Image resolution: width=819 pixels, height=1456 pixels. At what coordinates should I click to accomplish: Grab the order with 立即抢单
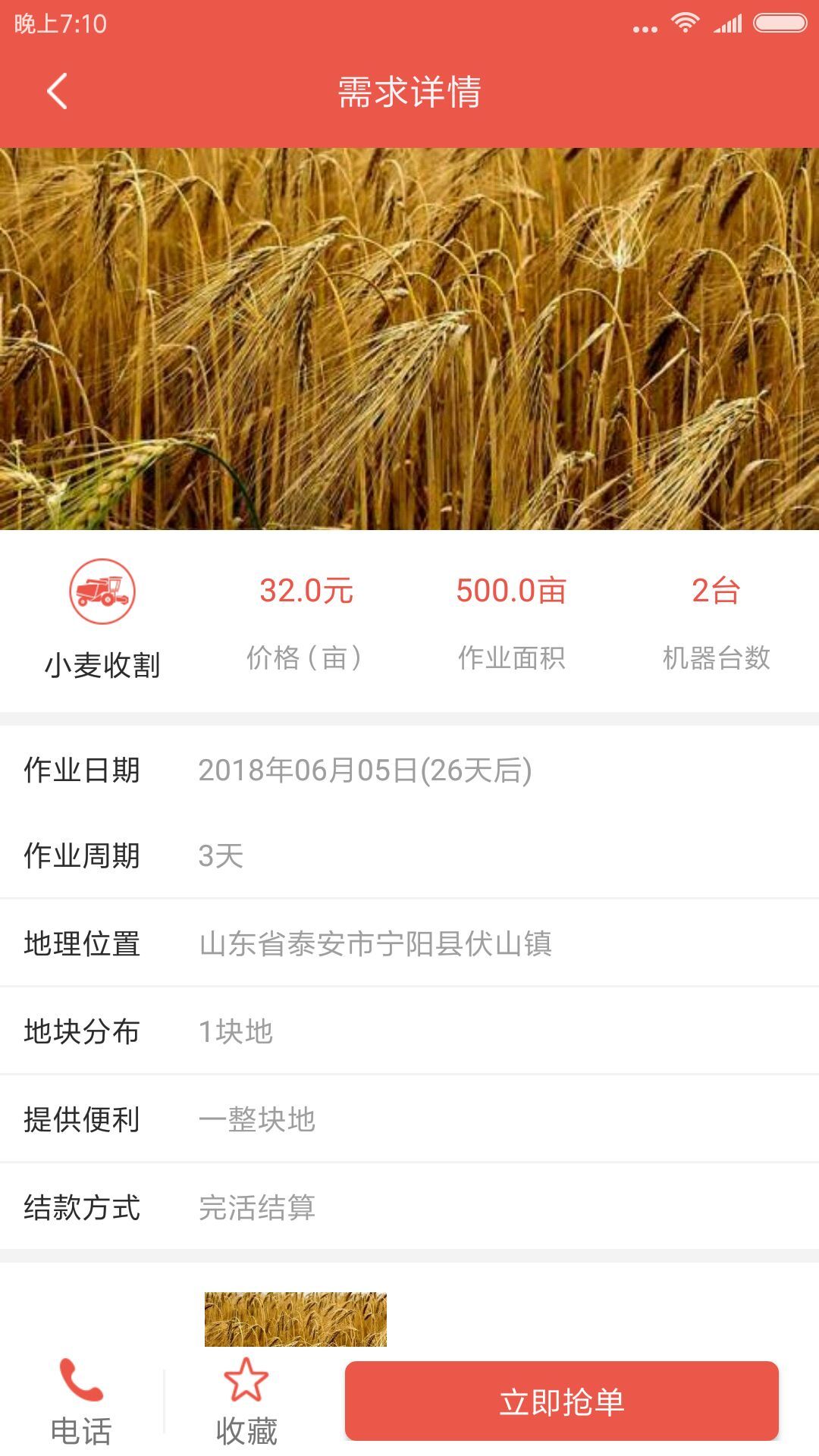click(x=561, y=1401)
